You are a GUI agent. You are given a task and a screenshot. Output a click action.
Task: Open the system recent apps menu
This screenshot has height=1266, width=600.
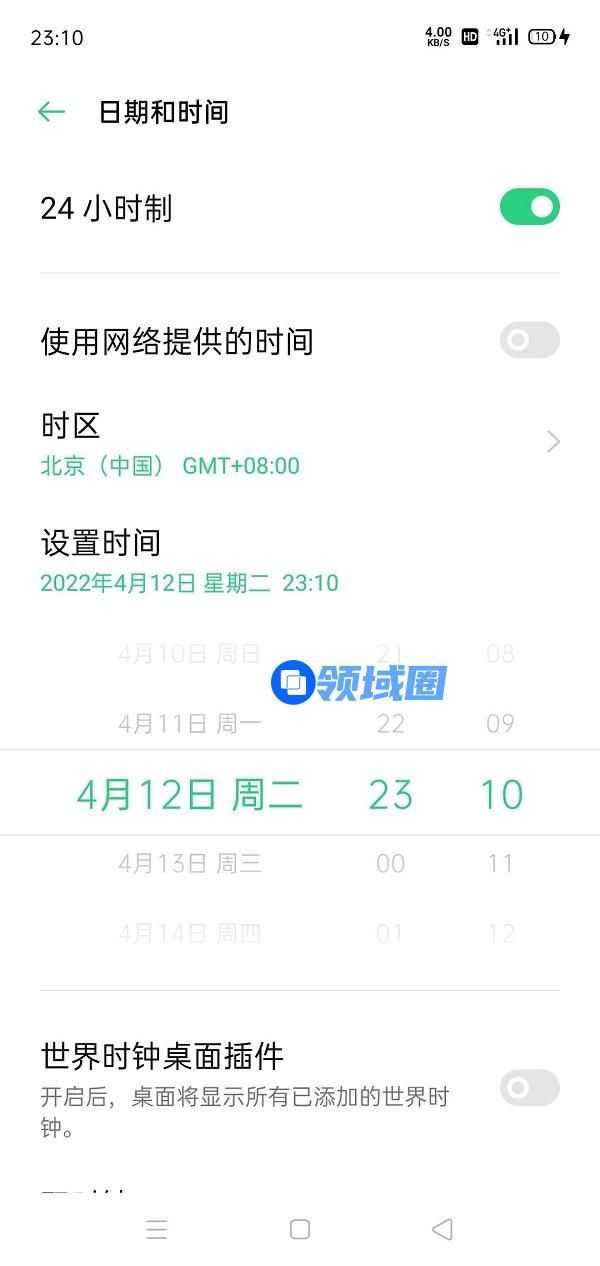click(157, 1229)
